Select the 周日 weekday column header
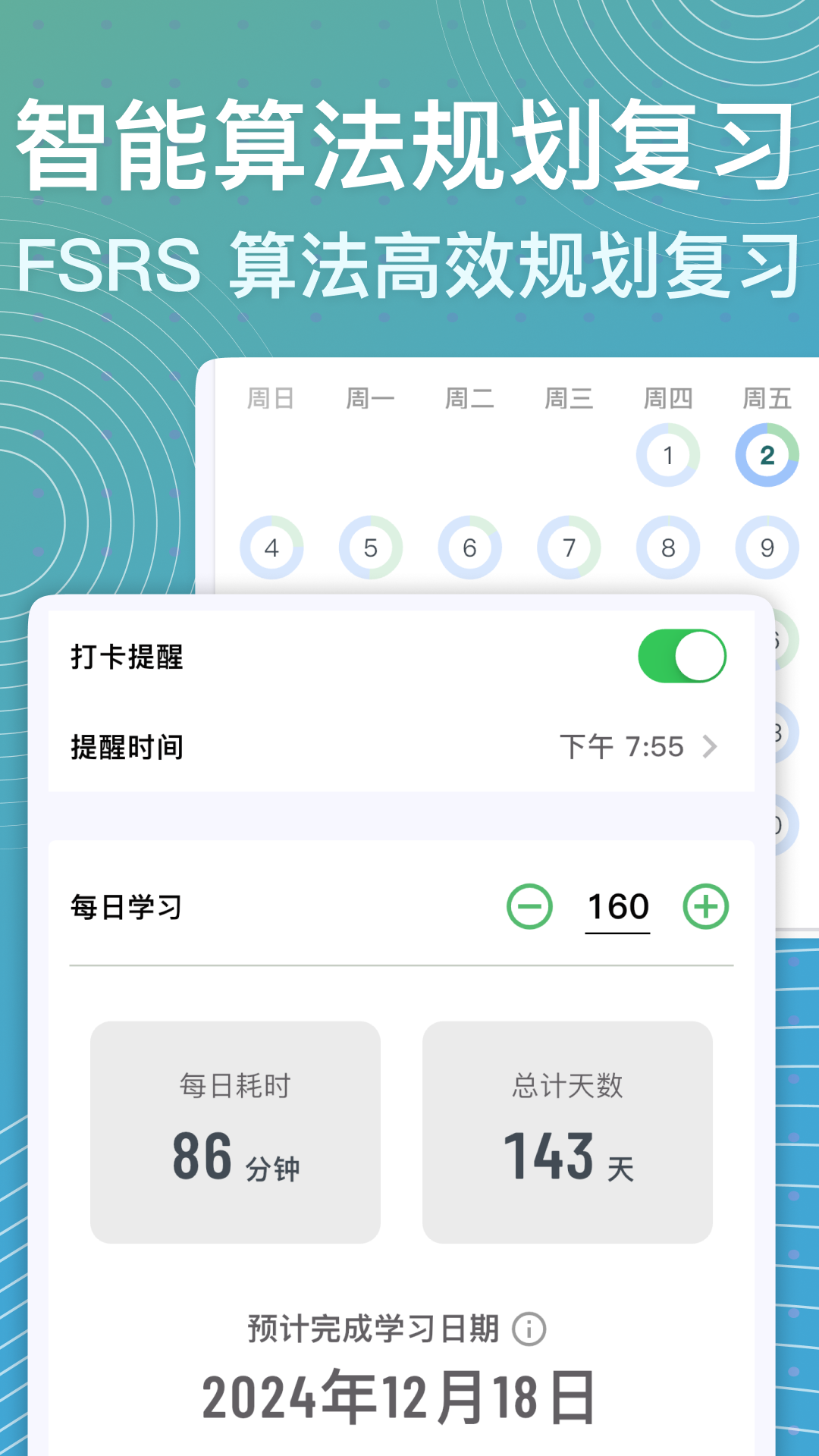 pyautogui.click(x=273, y=397)
